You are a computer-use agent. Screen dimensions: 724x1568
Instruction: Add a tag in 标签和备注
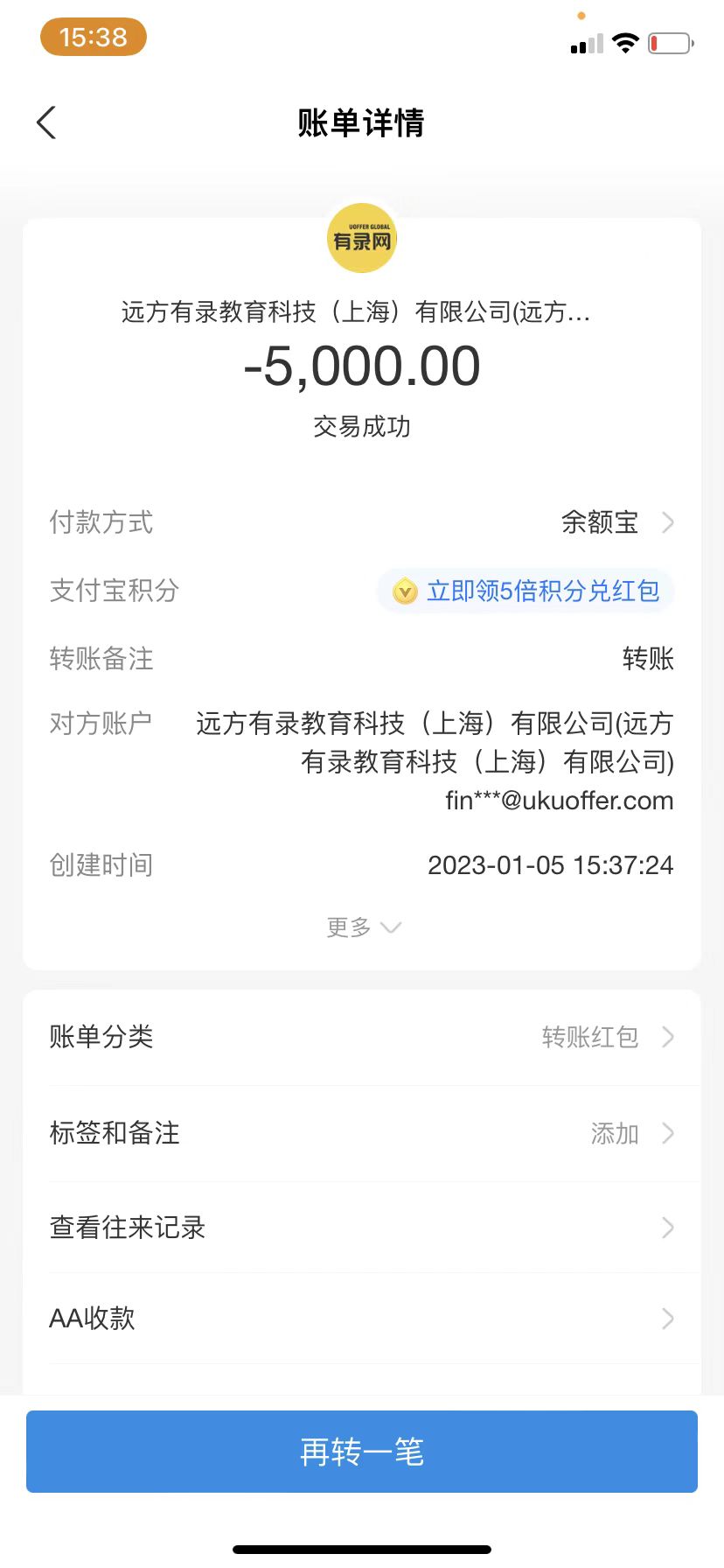(362, 1134)
